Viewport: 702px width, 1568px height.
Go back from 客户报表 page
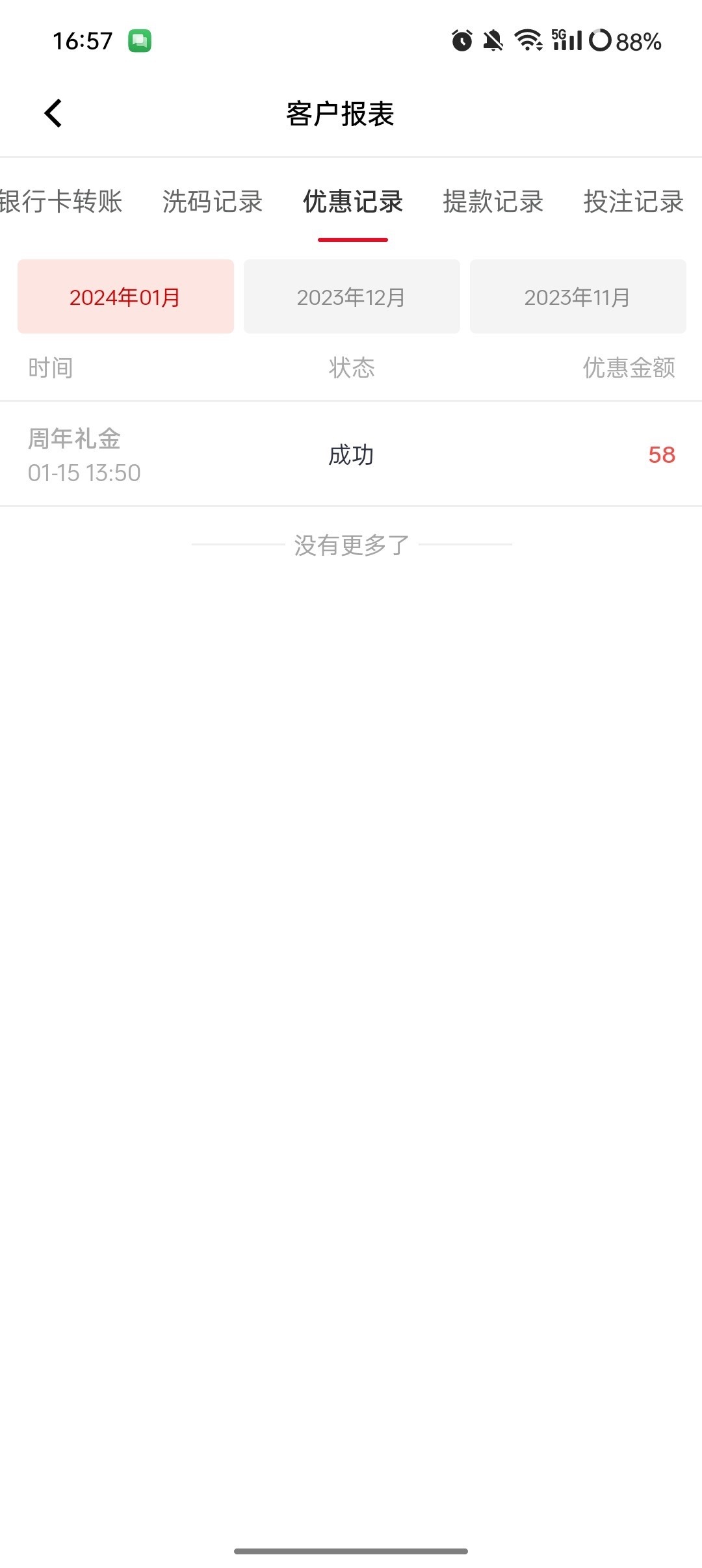[53, 113]
